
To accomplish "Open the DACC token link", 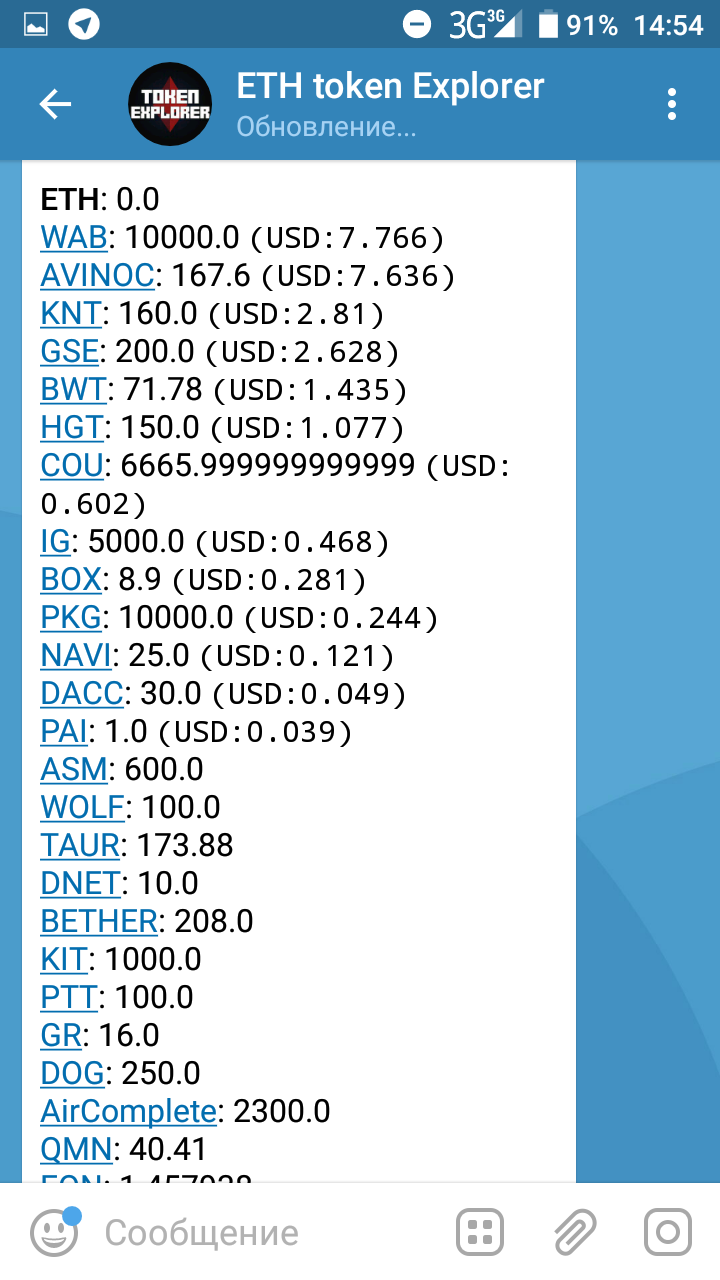I will [x=82, y=693].
